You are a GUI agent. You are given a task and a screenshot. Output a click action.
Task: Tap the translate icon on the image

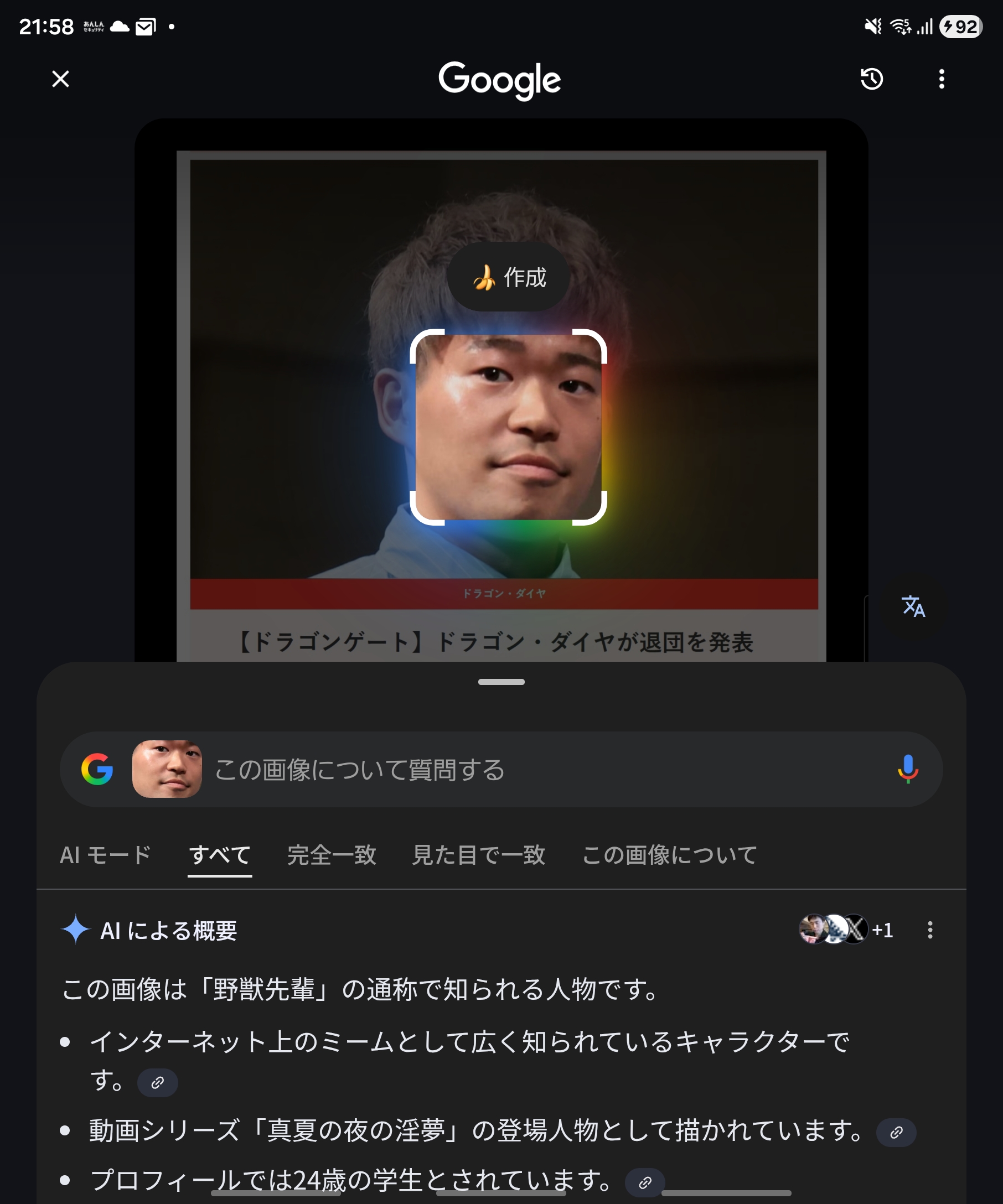coord(912,606)
